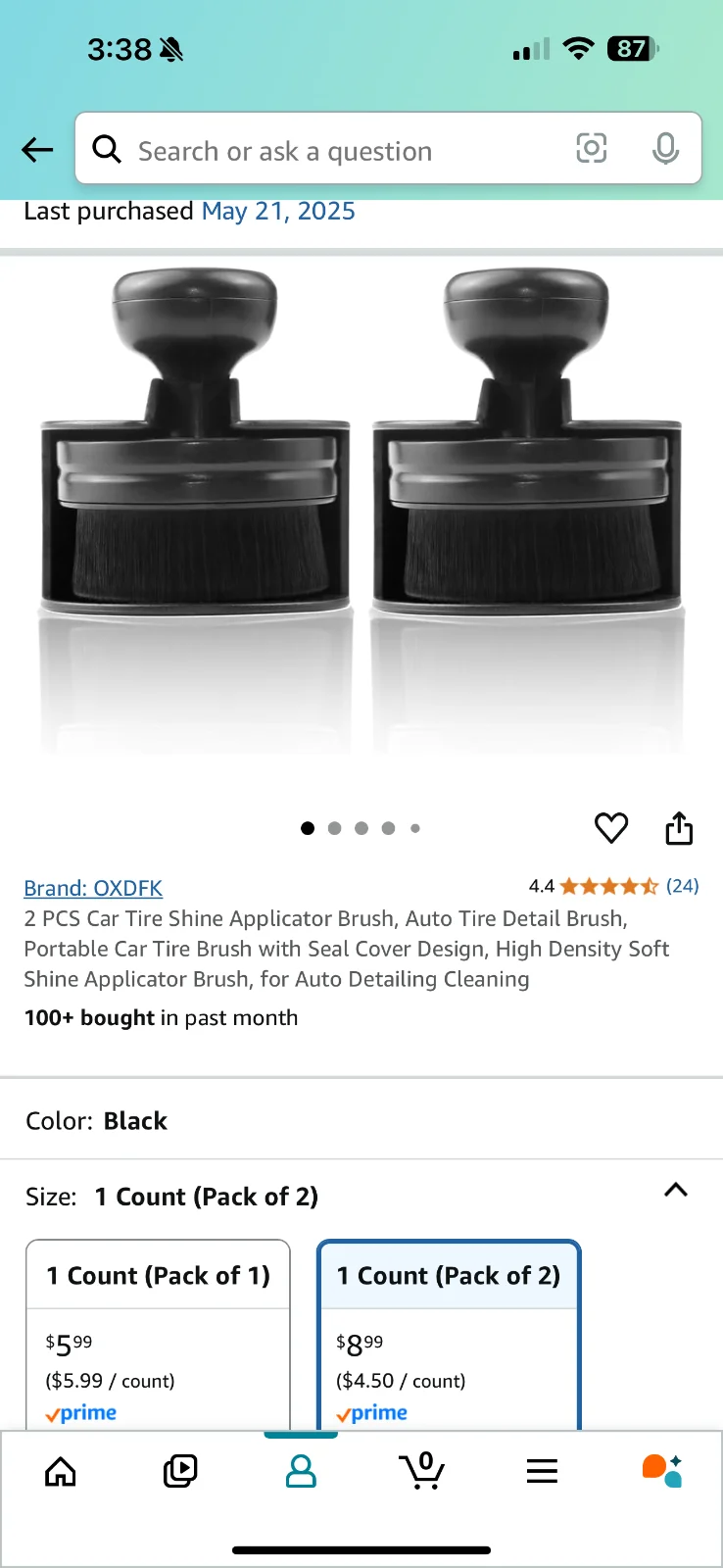This screenshot has height=1568, width=723.
Task: Open the Inspire video feed tab
Action: [180, 1471]
